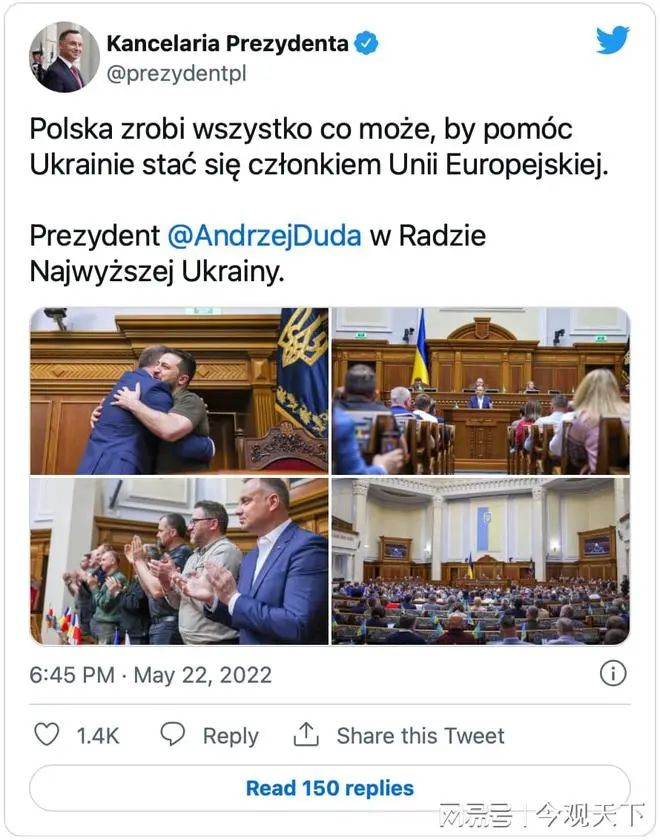
Task: Open the @AndrzejDuda mention link
Action: (x=263, y=236)
